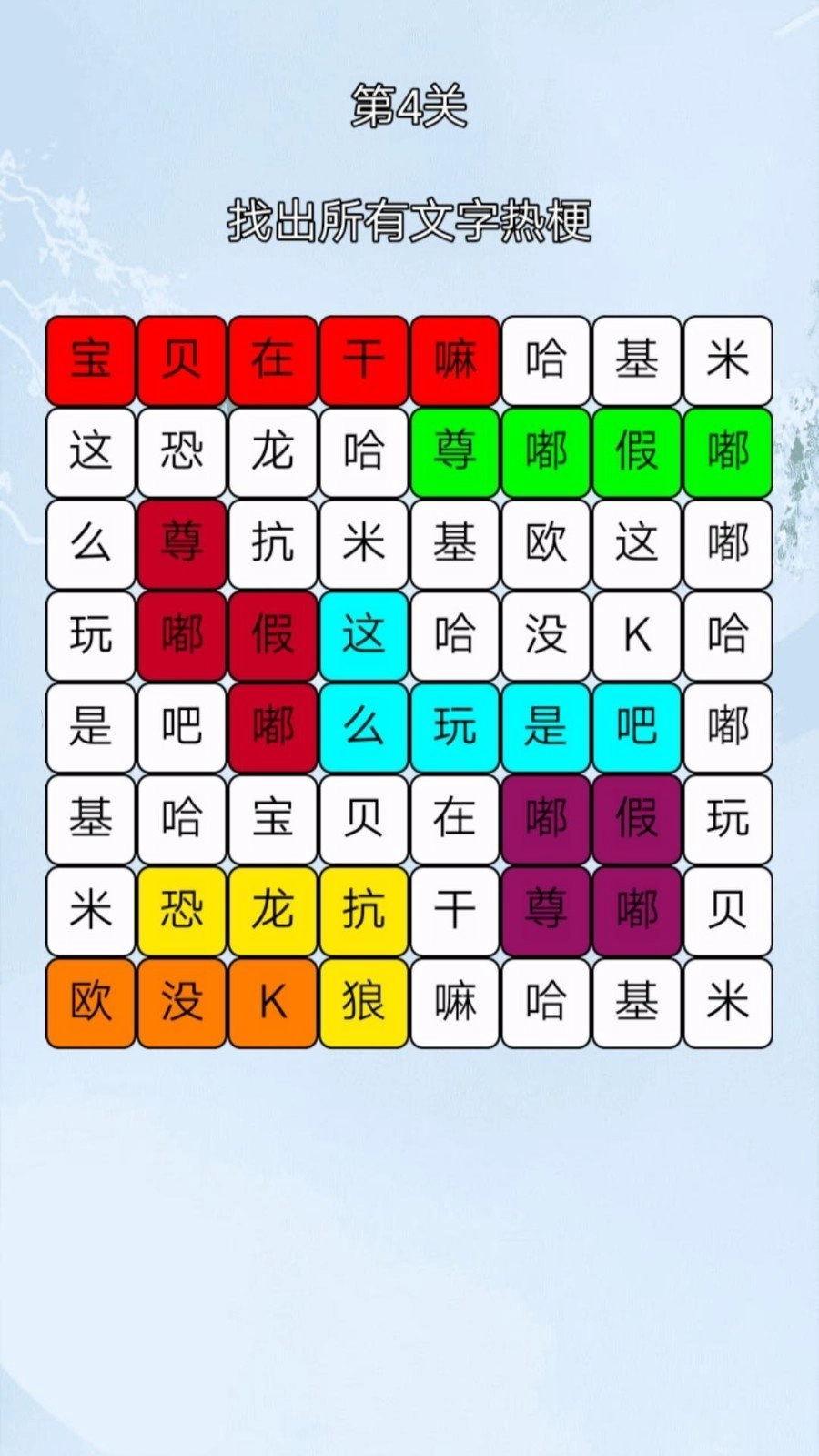This screenshot has height=1456, width=819.
Task: Tap the white K tile
Action: coord(636,635)
